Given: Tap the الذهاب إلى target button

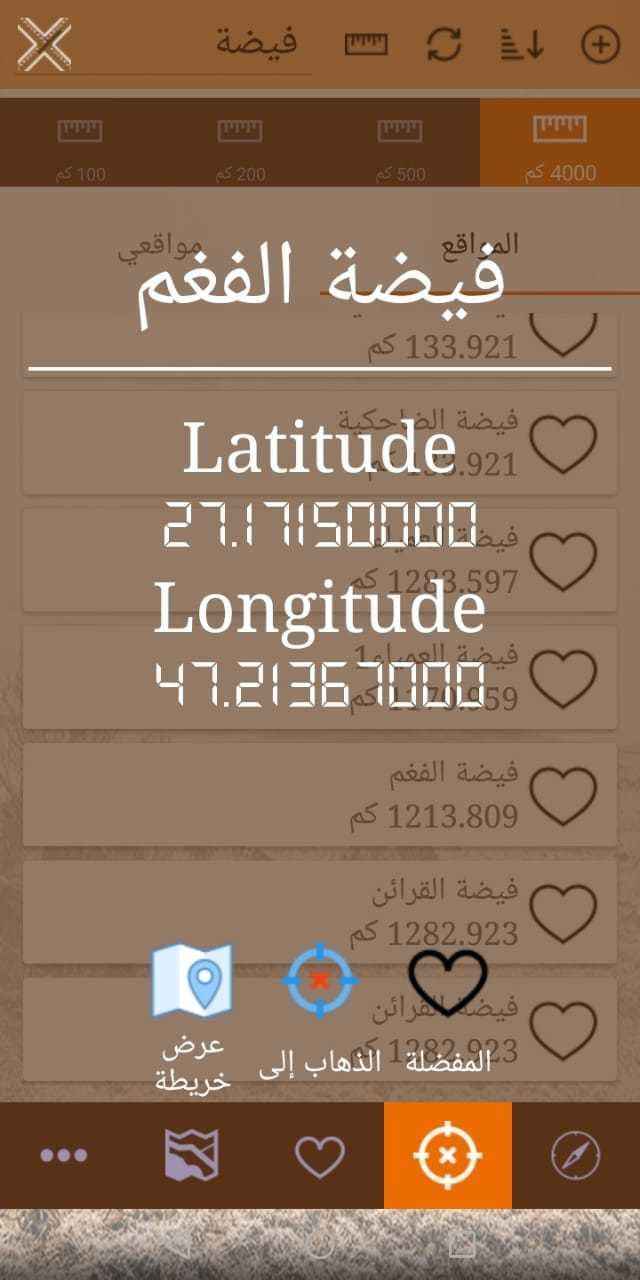Looking at the screenshot, I should 320,982.
